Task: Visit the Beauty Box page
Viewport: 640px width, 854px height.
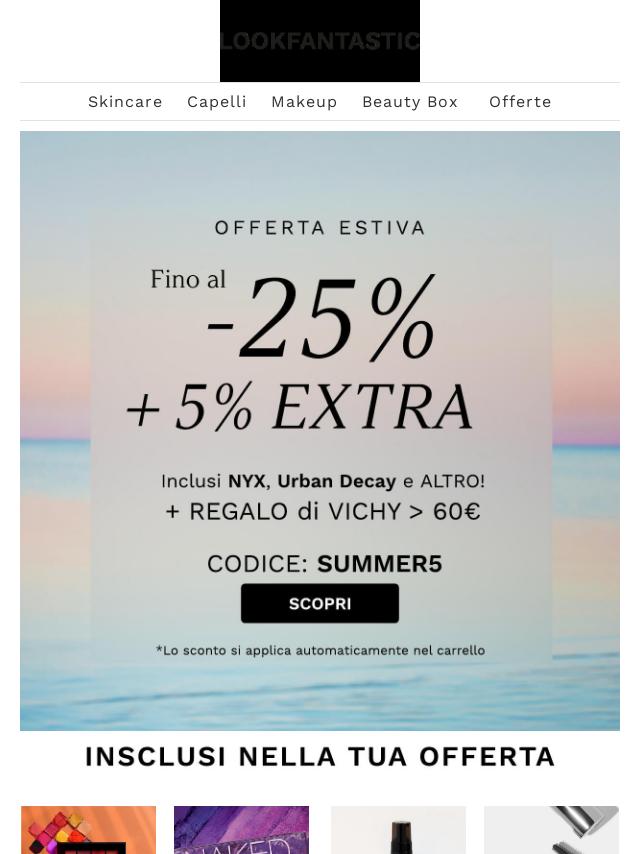Action: click(410, 102)
